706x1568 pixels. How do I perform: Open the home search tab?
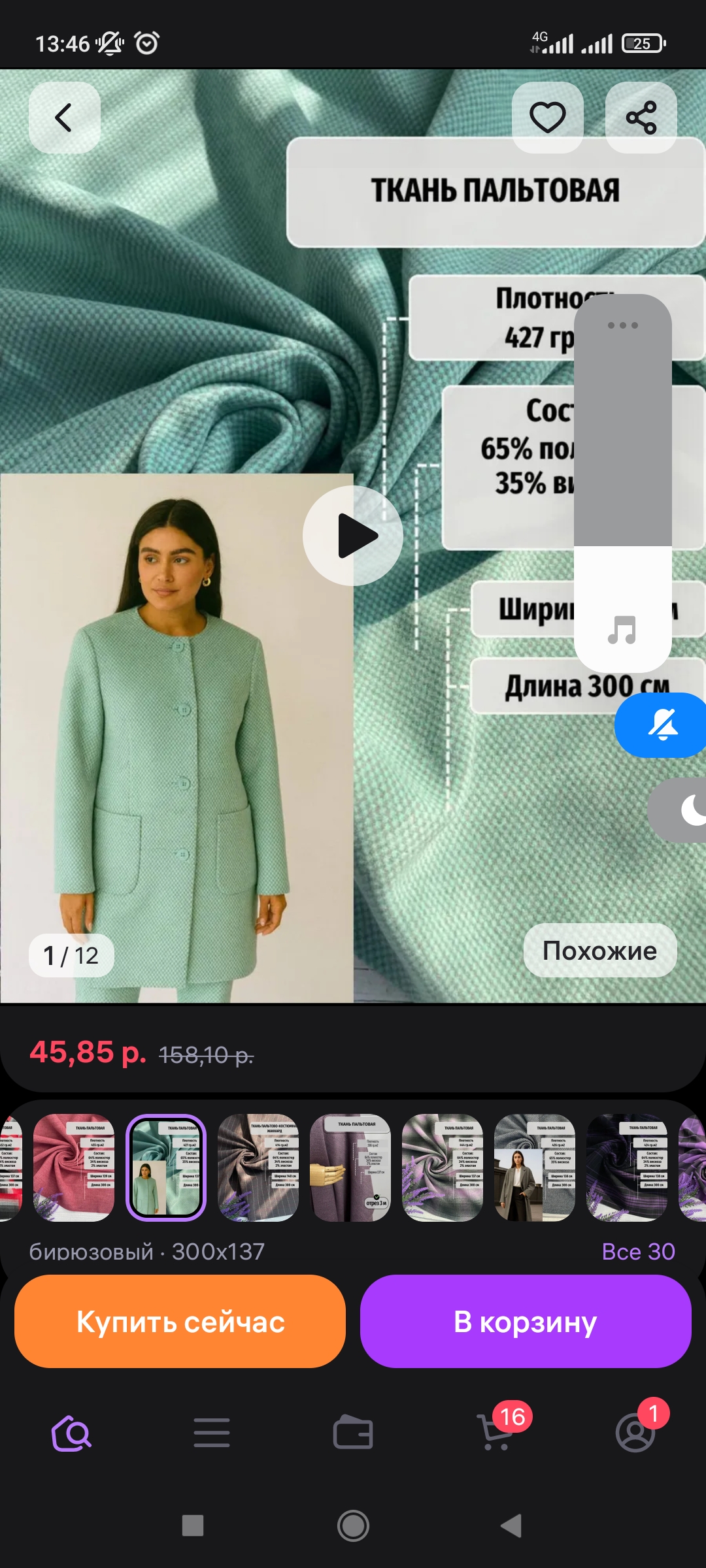(x=71, y=1433)
